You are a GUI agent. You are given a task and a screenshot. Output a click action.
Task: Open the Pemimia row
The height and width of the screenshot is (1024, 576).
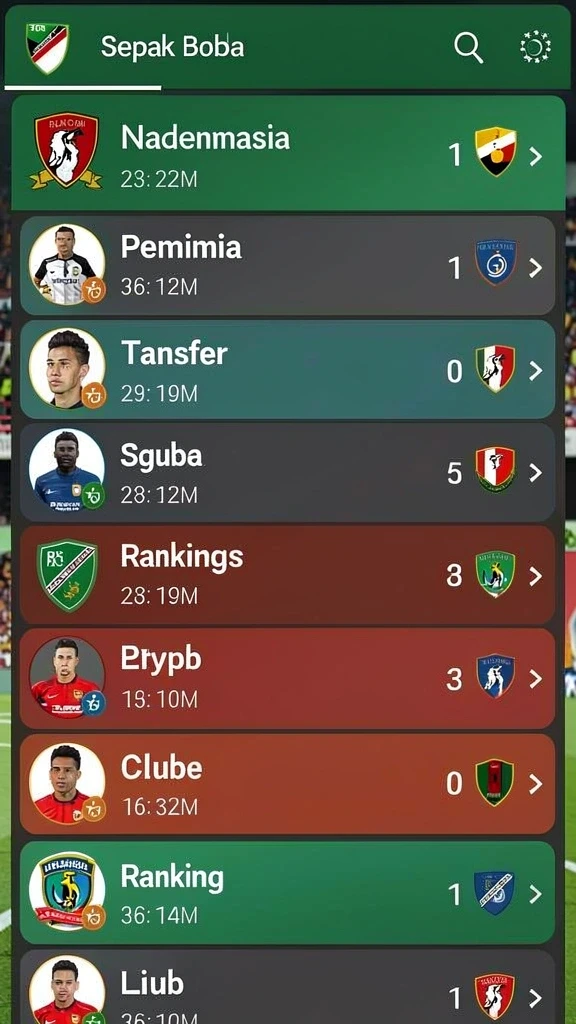[x=288, y=266]
